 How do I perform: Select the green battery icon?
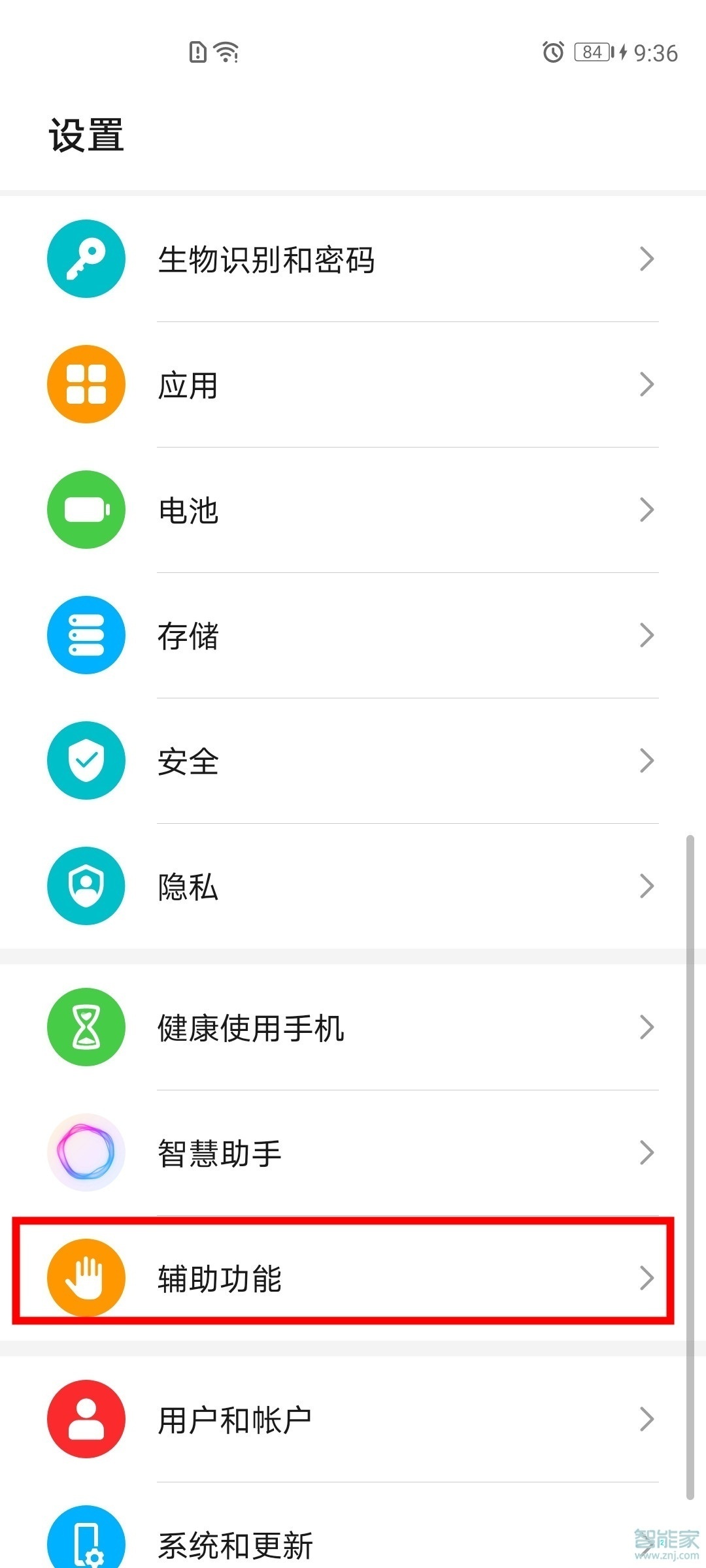click(x=86, y=510)
